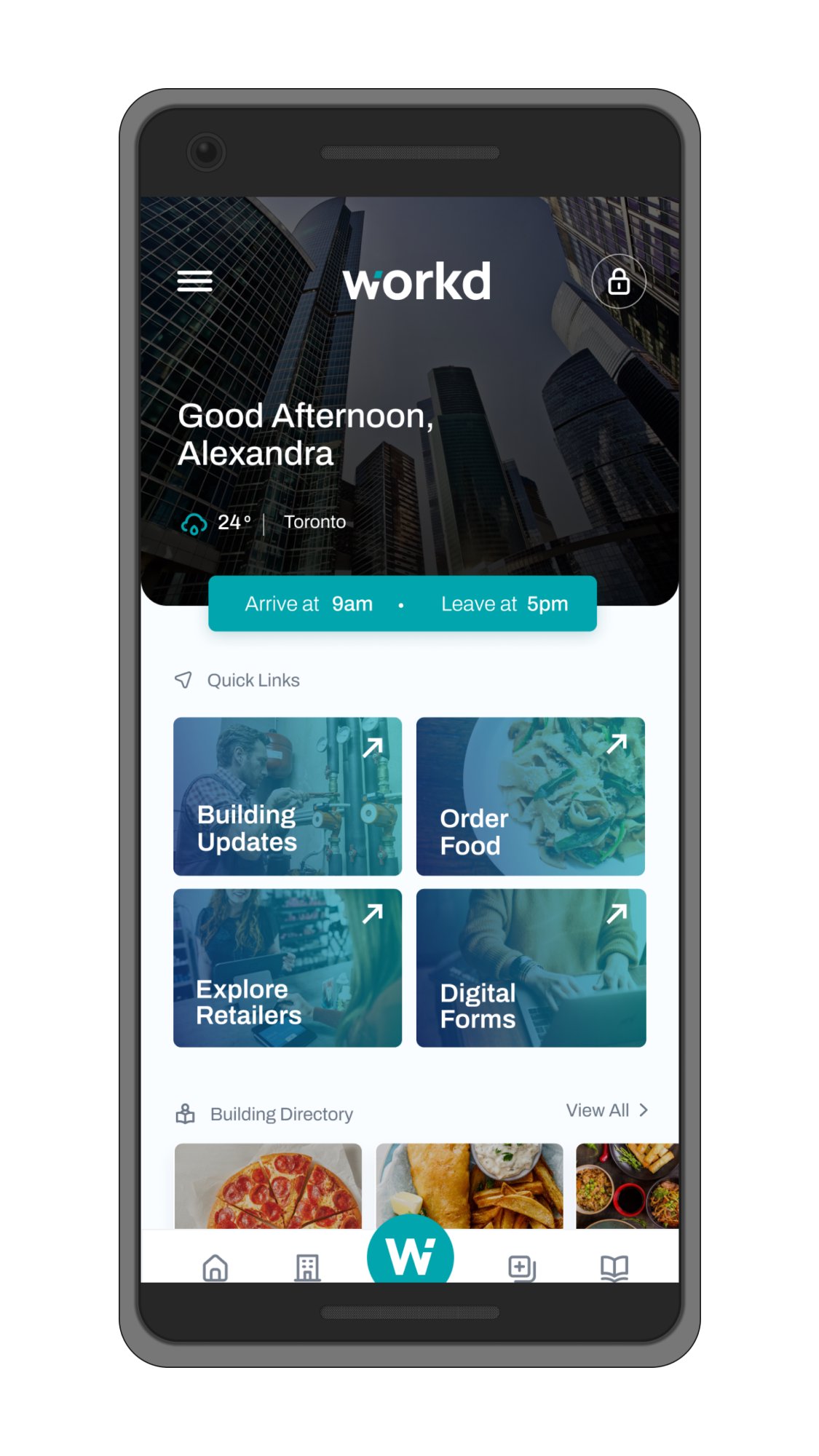The height and width of the screenshot is (1456, 819).
Task: Open the hamburger navigation menu
Action: (x=194, y=281)
